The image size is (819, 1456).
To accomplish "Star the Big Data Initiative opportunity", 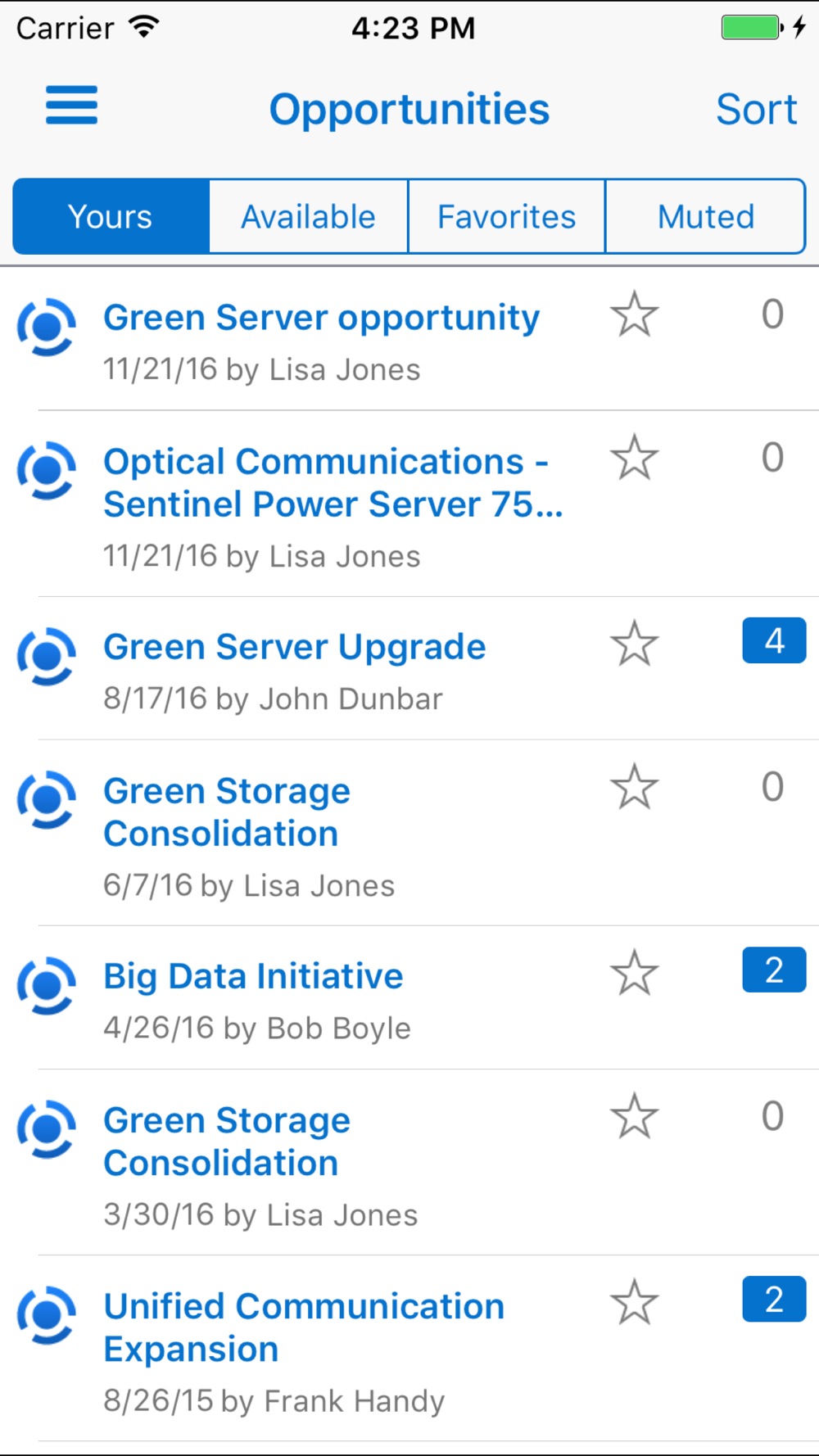I will point(635,973).
